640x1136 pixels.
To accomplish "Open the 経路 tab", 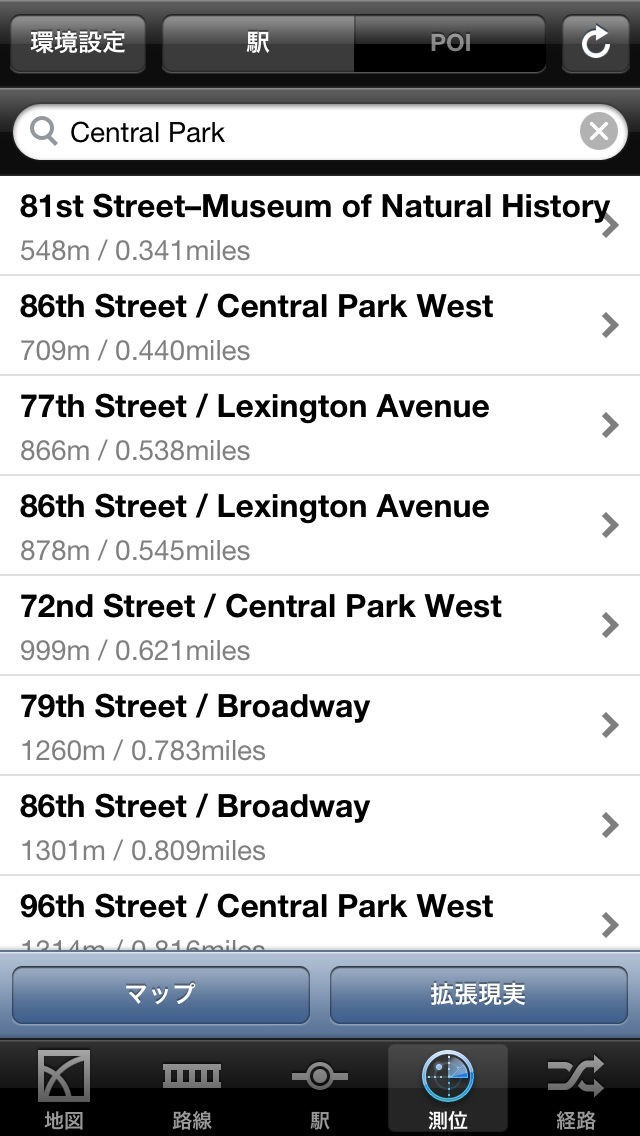I will click(x=576, y=1089).
